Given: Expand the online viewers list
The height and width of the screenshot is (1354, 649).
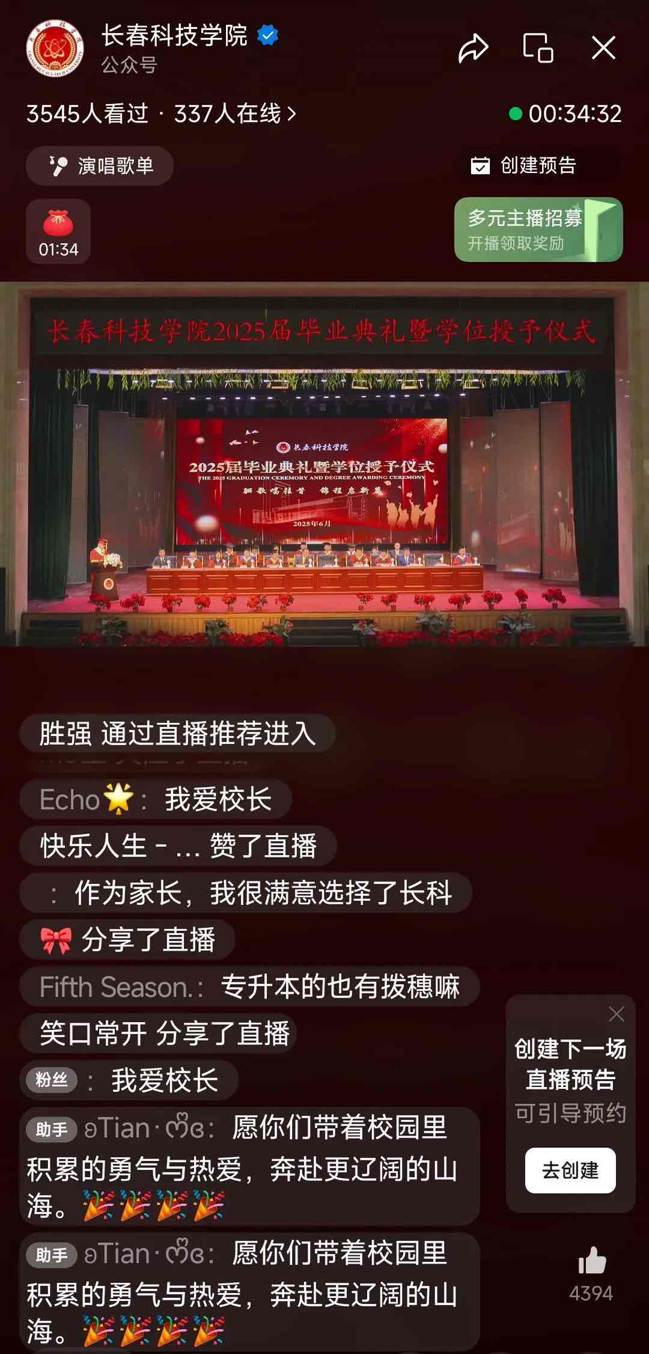Looking at the screenshot, I should pos(236,114).
